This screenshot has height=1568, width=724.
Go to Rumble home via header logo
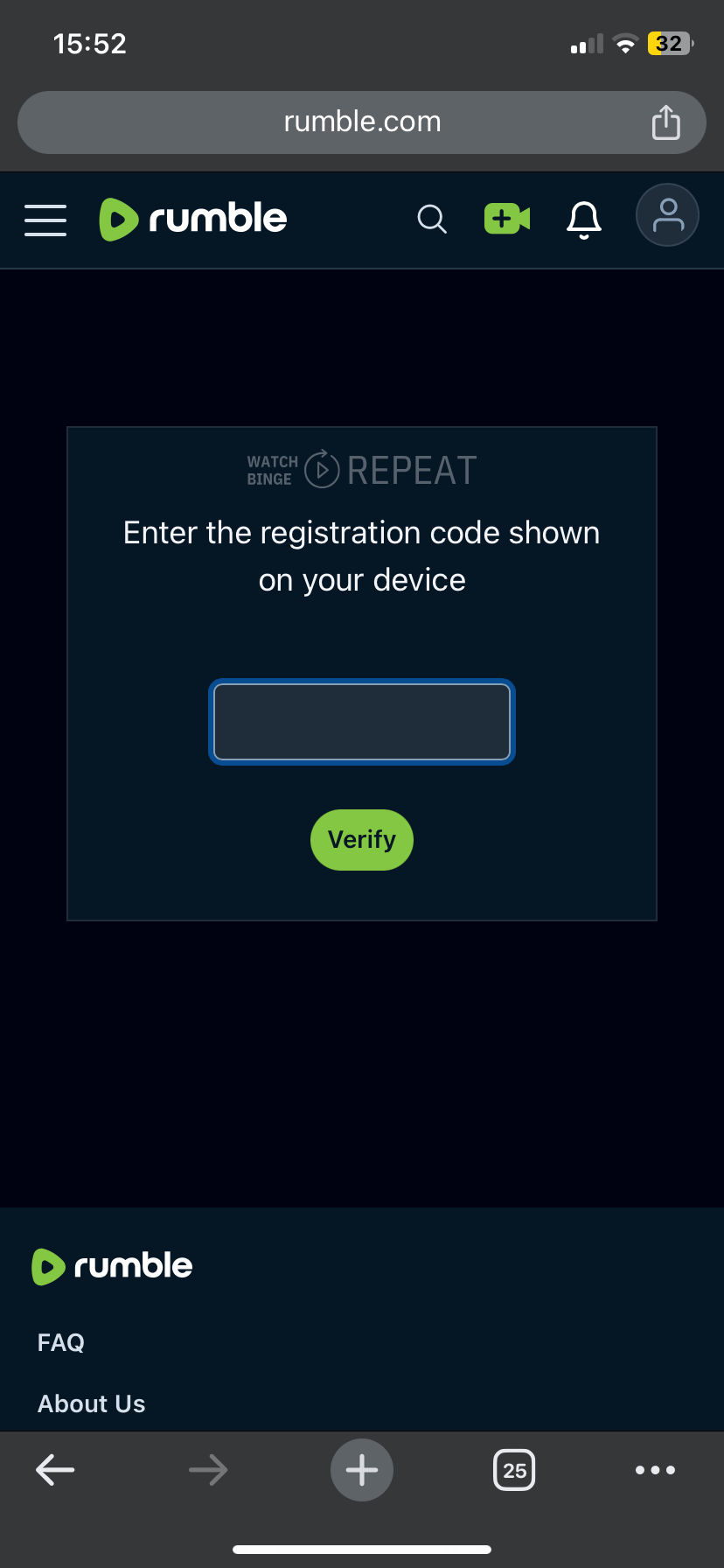click(x=193, y=219)
